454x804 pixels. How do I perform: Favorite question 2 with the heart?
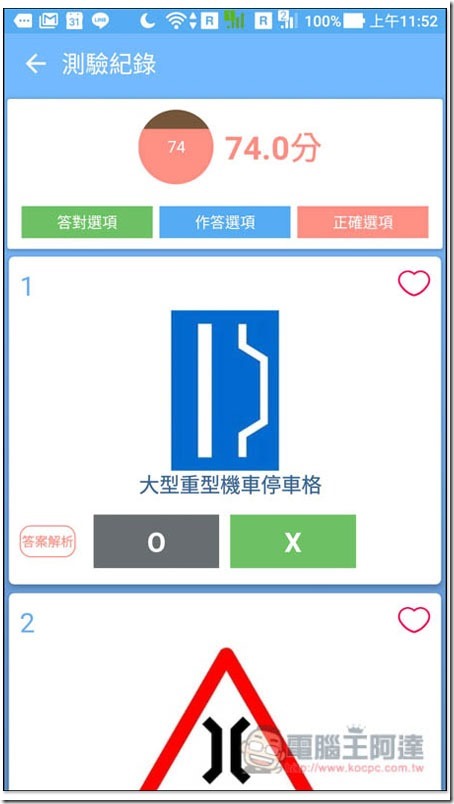[414, 619]
